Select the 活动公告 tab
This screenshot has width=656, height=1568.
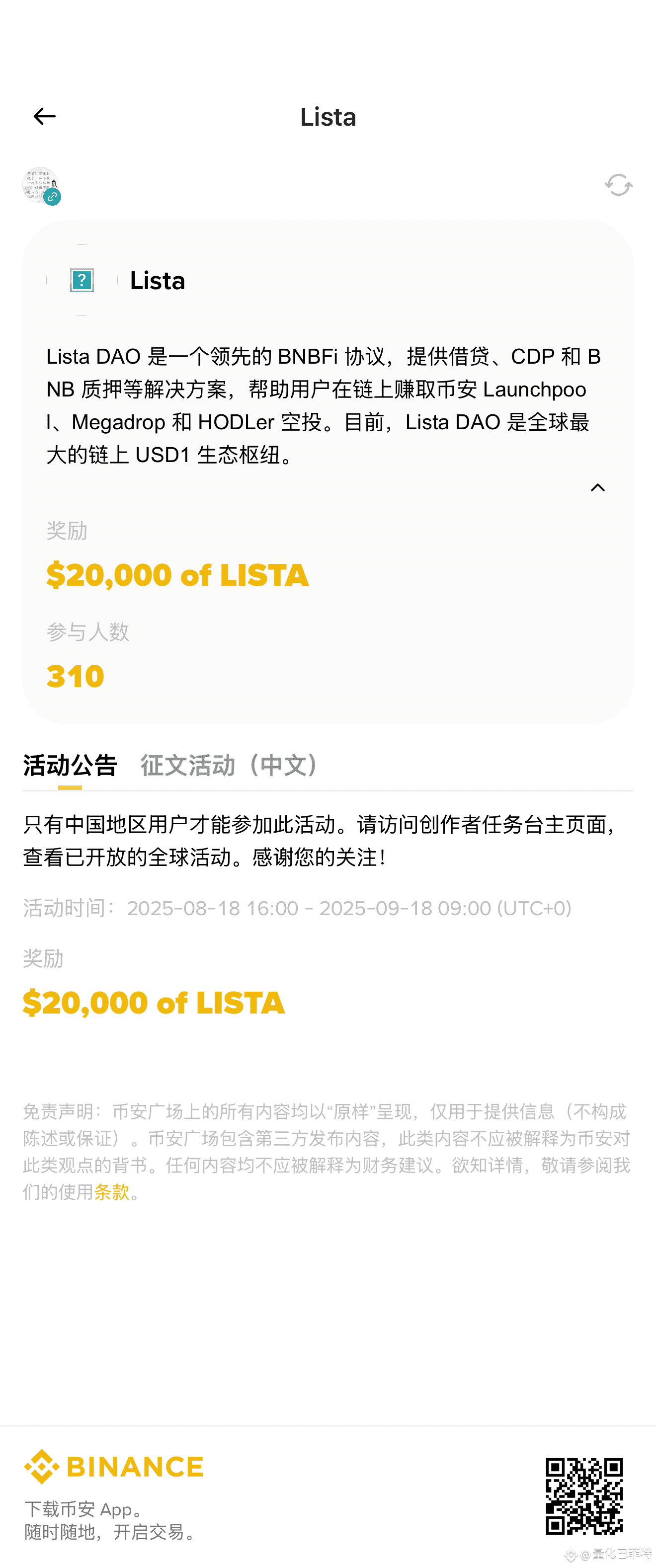point(70,765)
